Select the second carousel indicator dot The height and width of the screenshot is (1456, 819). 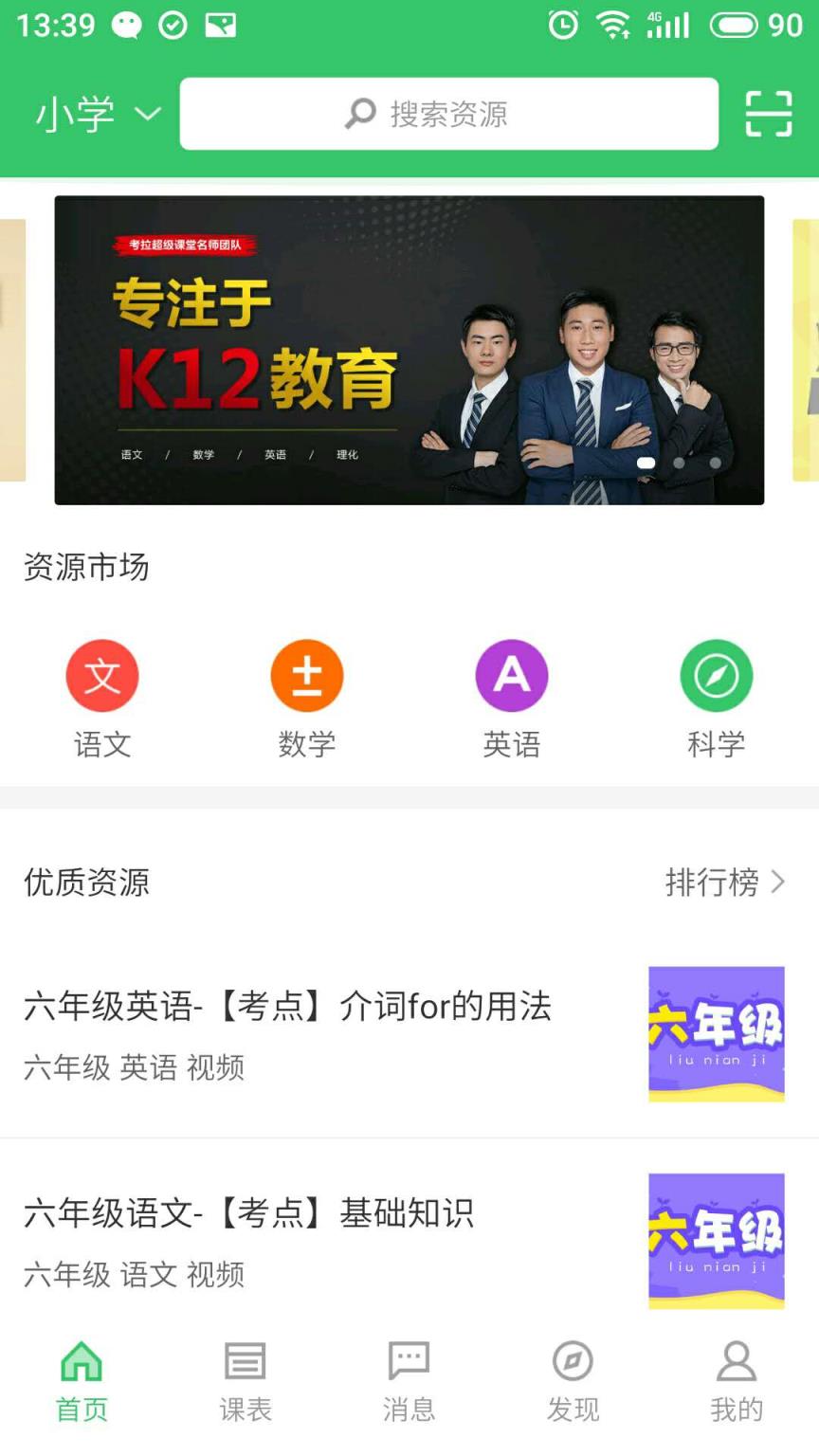pos(679,463)
